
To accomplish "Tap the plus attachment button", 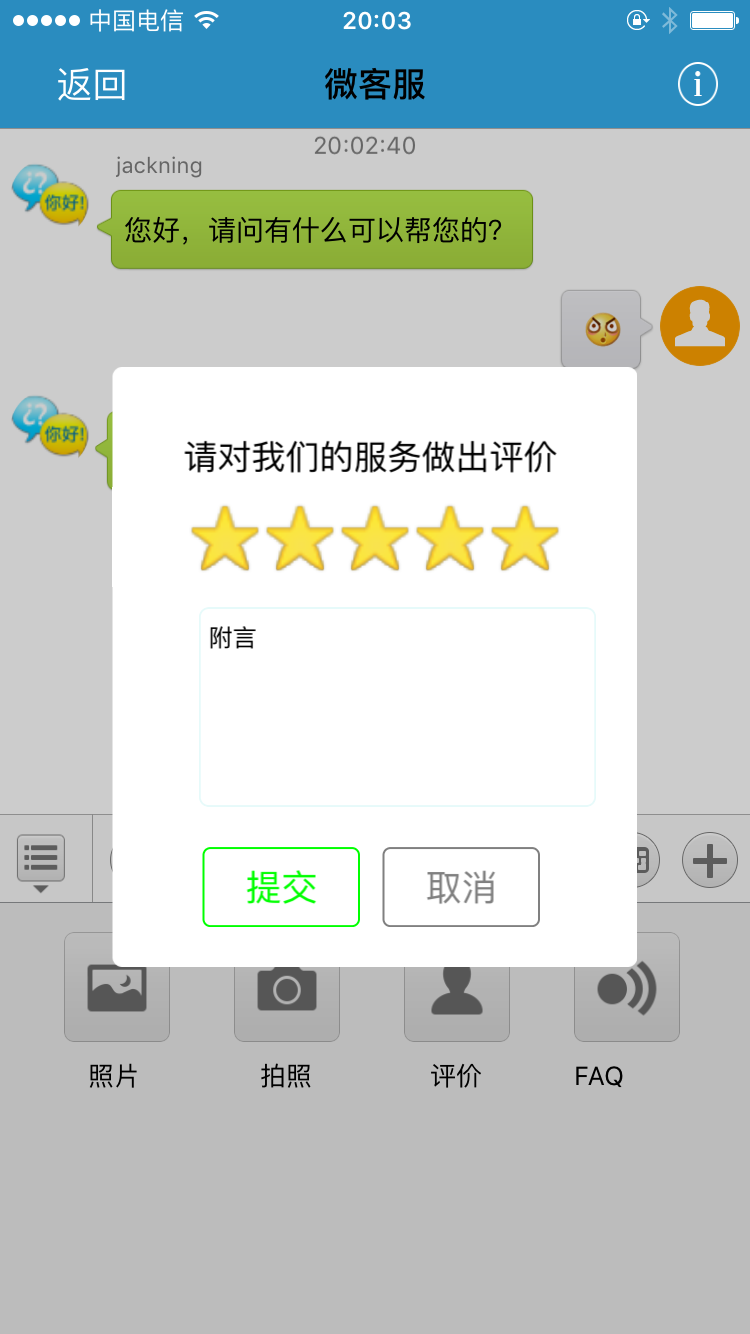I will (709, 860).
